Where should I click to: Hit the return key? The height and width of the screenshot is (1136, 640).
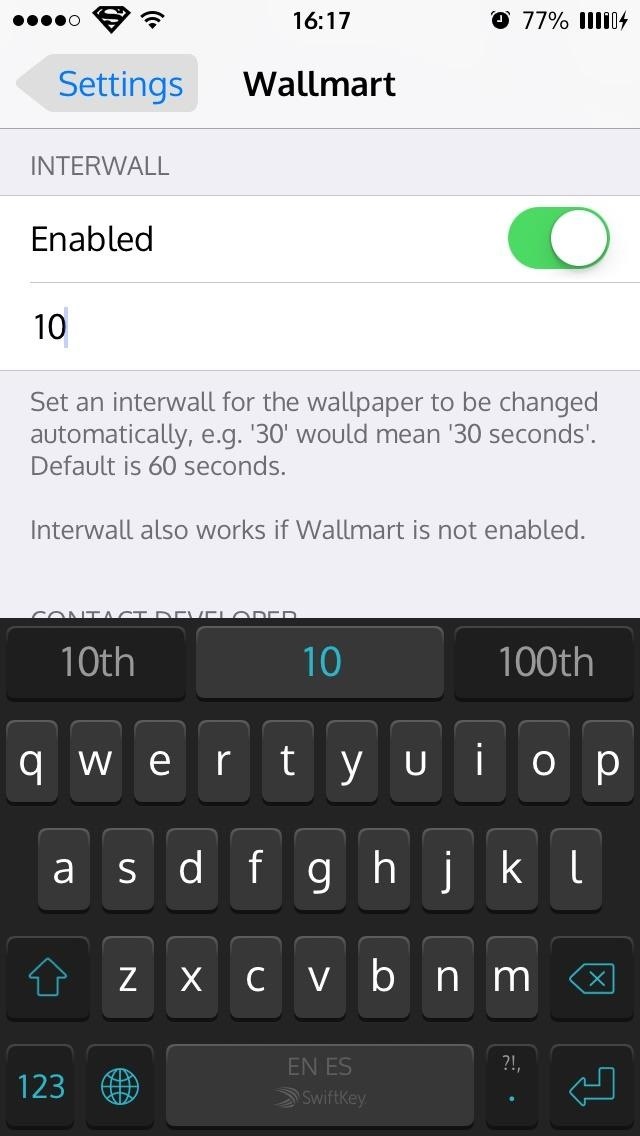(x=591, y=1085)
